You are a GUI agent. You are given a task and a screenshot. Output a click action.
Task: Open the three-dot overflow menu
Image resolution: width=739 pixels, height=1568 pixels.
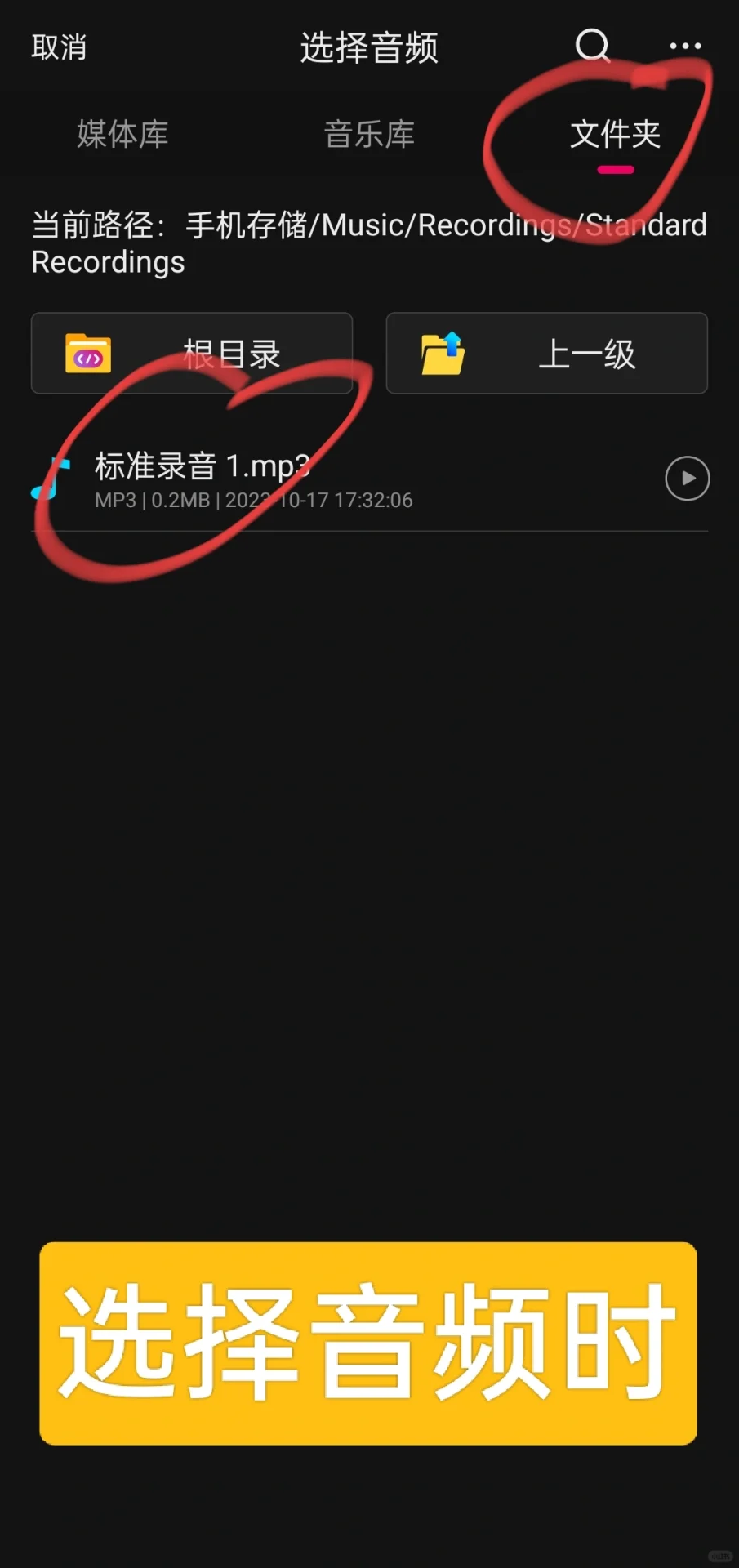pyautogui.click(x=685, y=46)
